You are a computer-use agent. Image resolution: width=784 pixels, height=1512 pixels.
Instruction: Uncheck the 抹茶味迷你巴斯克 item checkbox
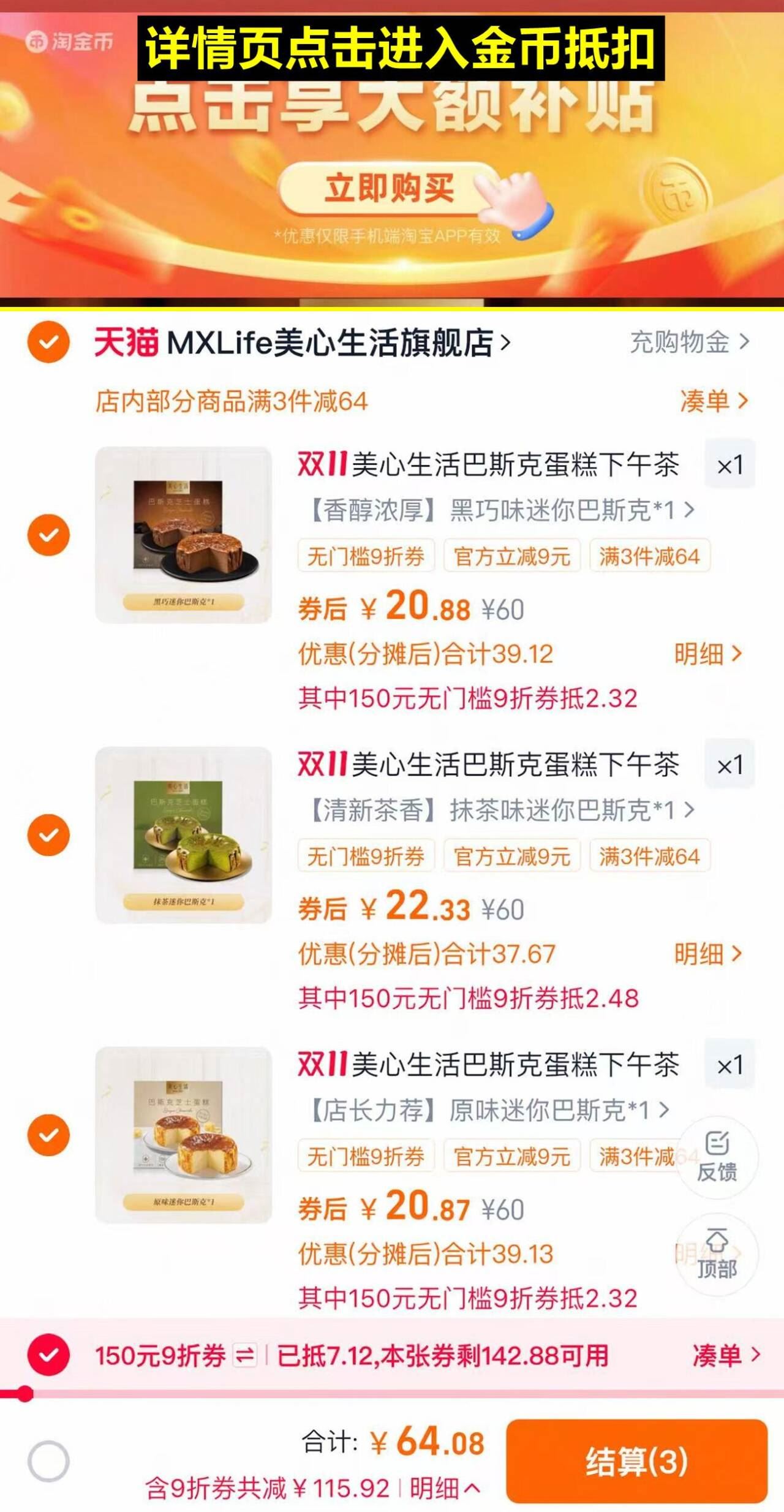(48, 833)
